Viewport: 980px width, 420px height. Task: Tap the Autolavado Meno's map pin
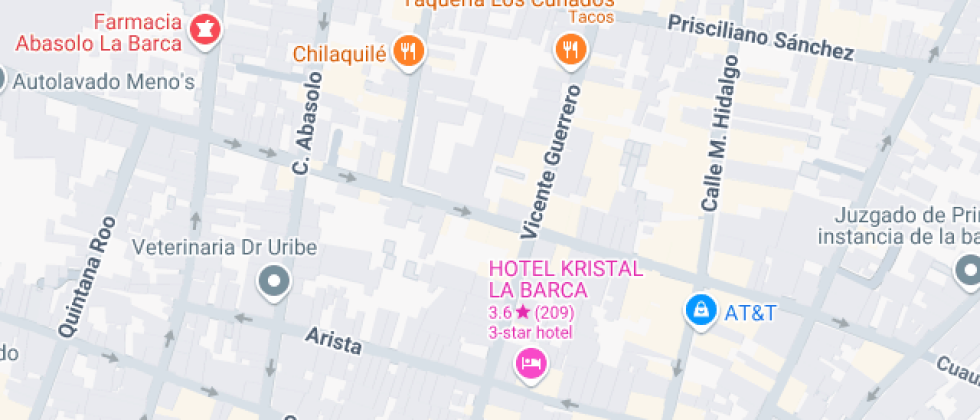(3, 79)
